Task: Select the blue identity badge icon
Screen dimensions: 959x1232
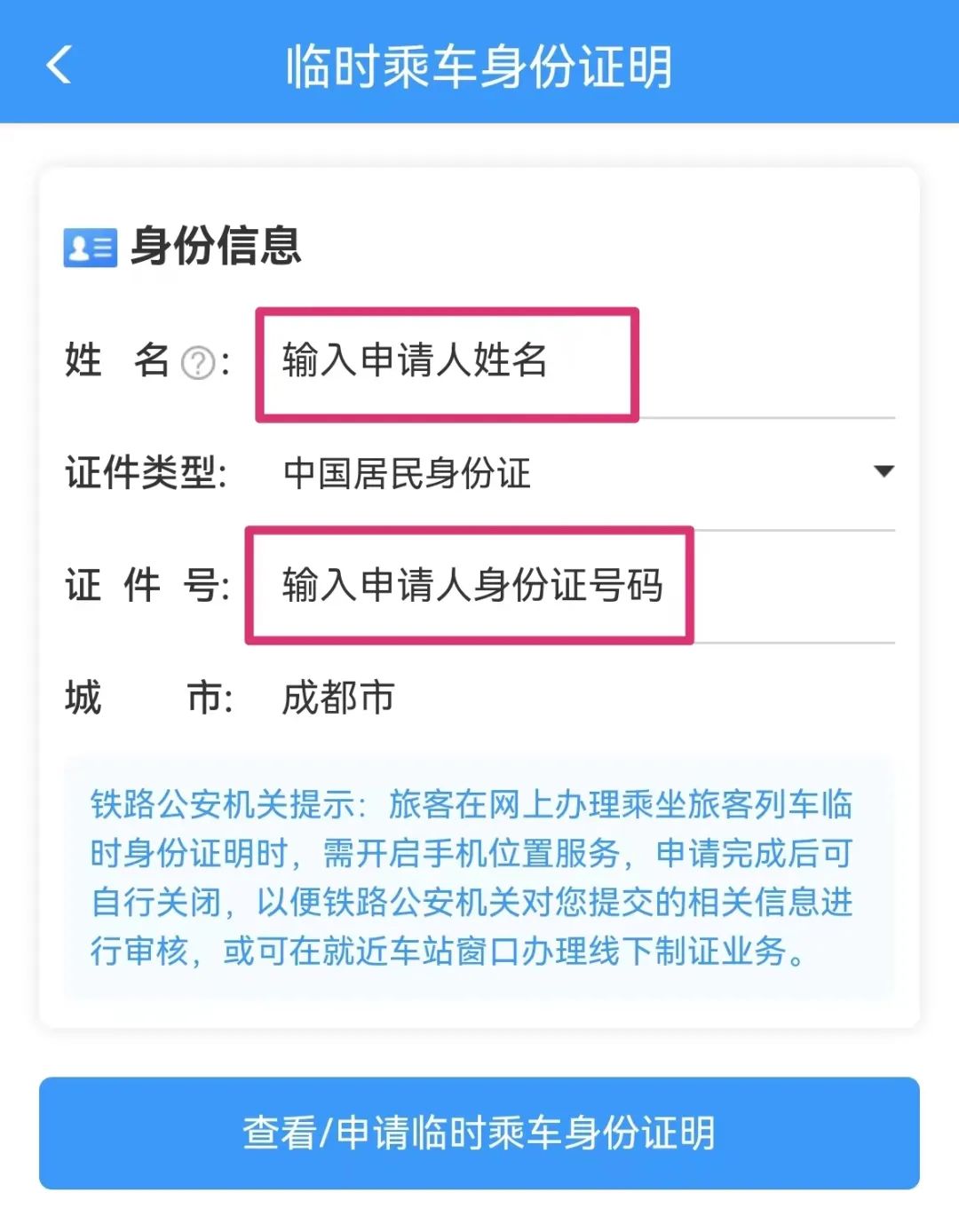Action: tap(89, 247)
